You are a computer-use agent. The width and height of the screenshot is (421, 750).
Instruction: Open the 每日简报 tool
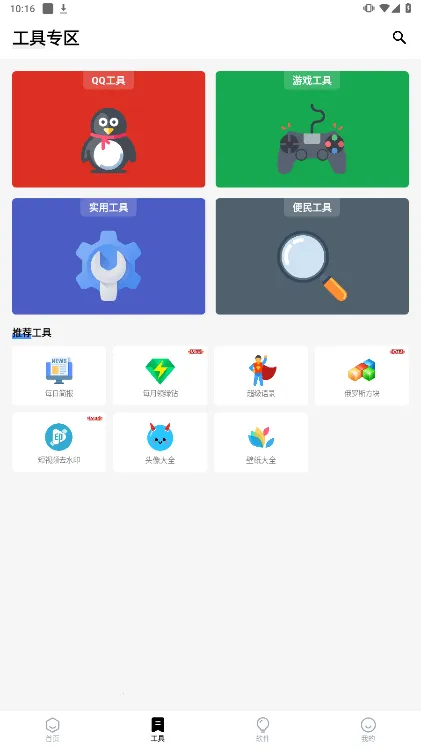click(x=59, y=376)
